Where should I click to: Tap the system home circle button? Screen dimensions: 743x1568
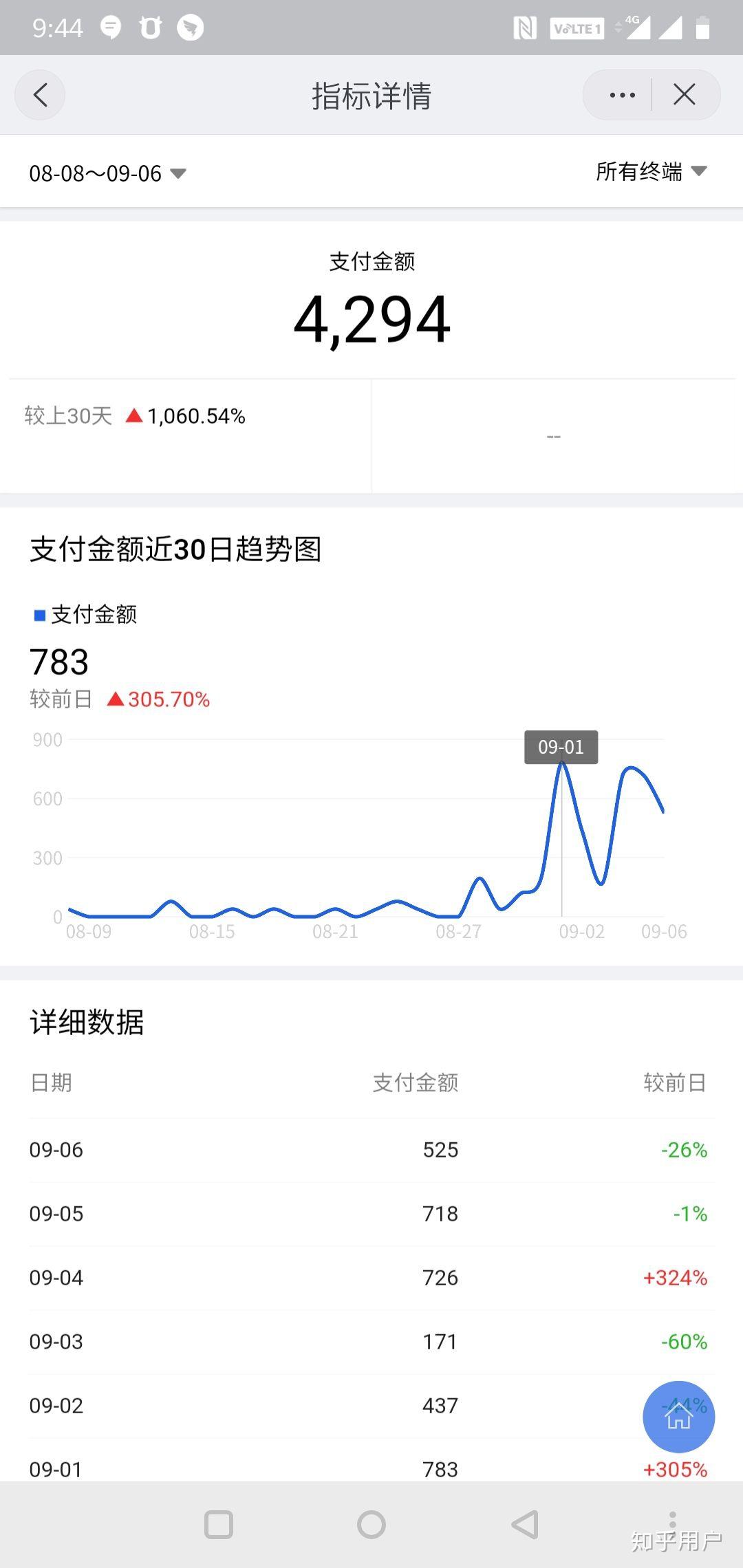371,1525
